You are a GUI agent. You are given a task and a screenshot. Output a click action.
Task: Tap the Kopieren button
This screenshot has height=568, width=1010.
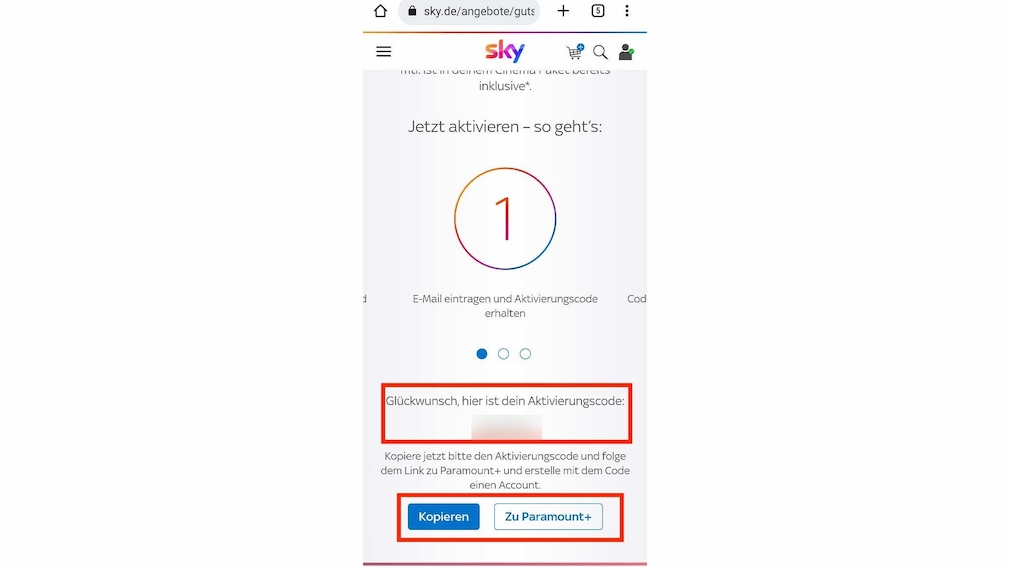click(x=443, y=516)
